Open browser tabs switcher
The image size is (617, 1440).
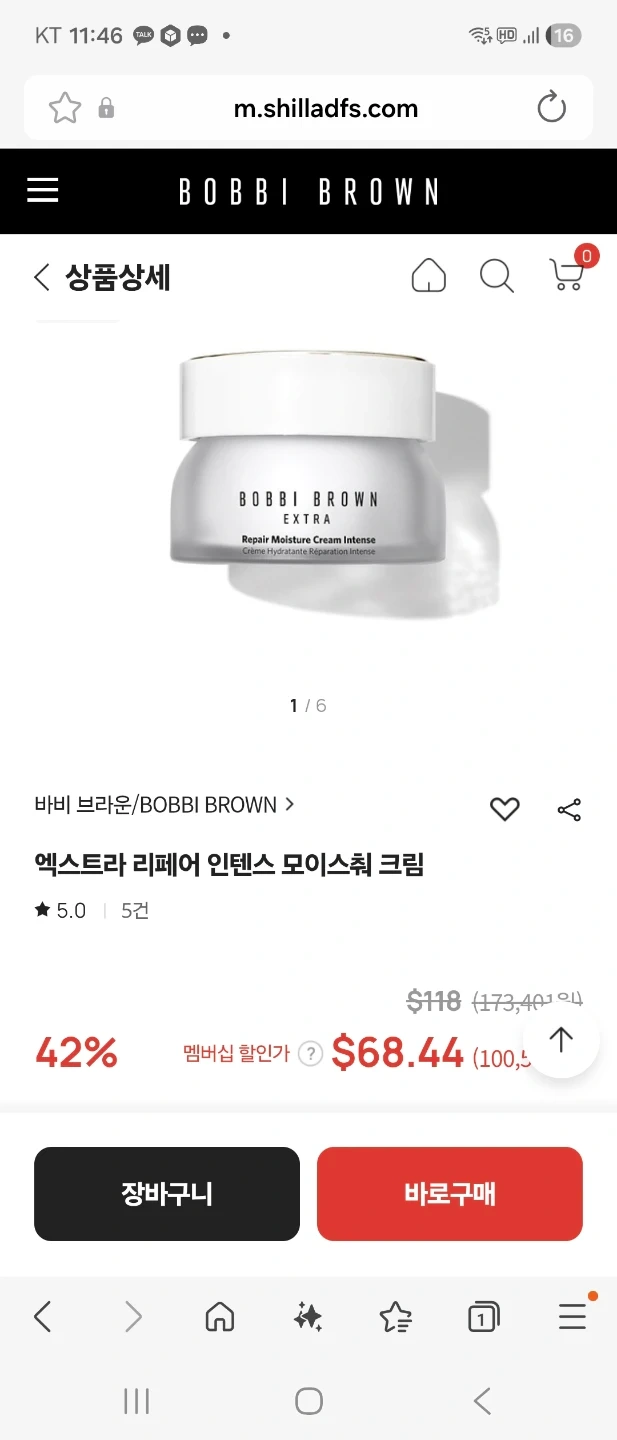click(483, 1318)
